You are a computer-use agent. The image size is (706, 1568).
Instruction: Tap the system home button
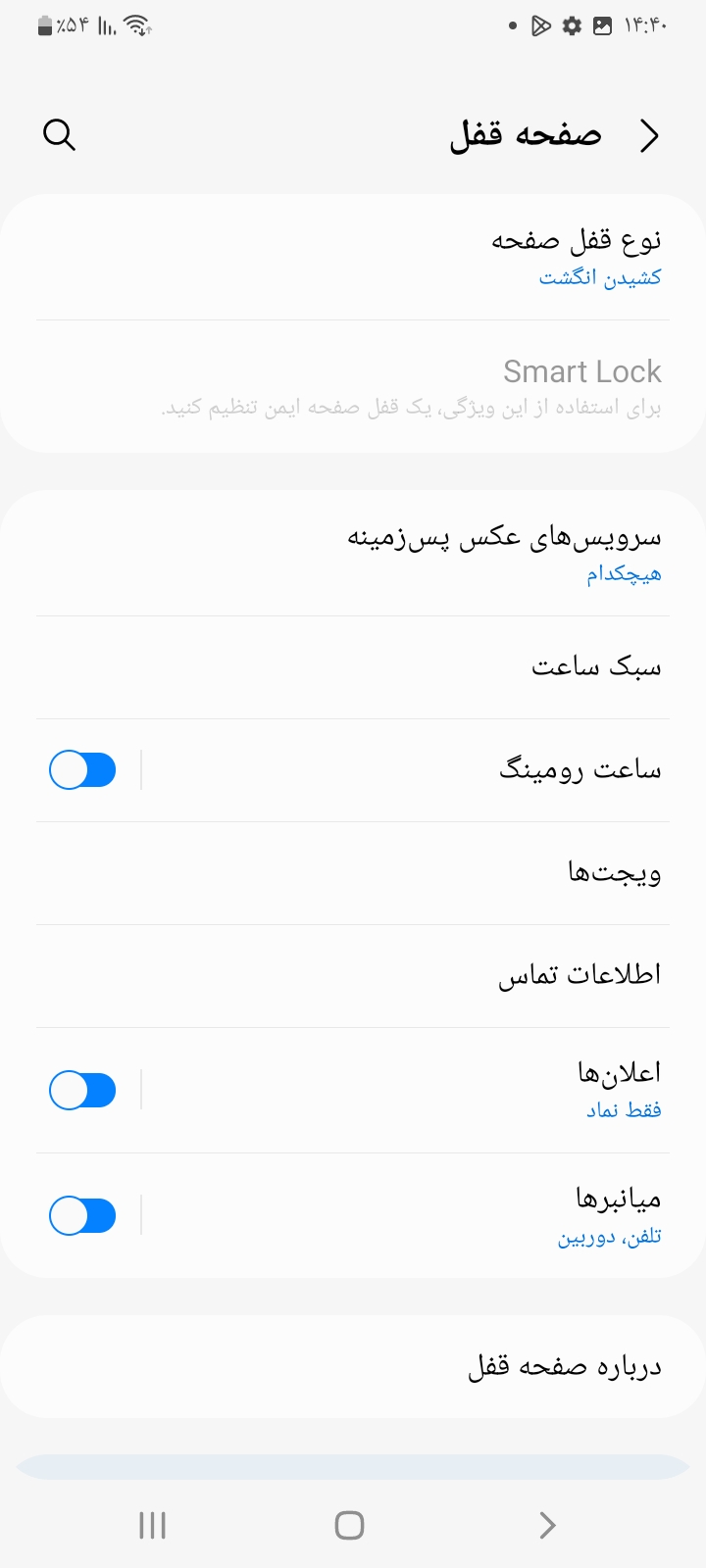[349, 1525]
